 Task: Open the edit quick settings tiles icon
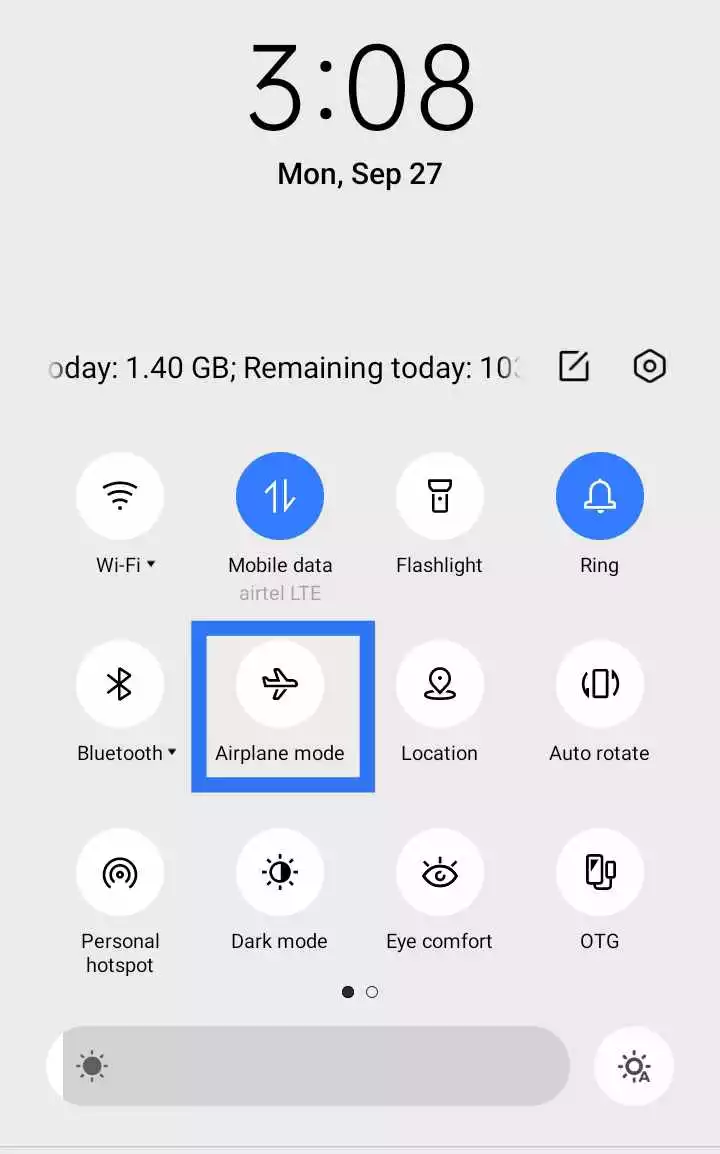pos(573,366)
